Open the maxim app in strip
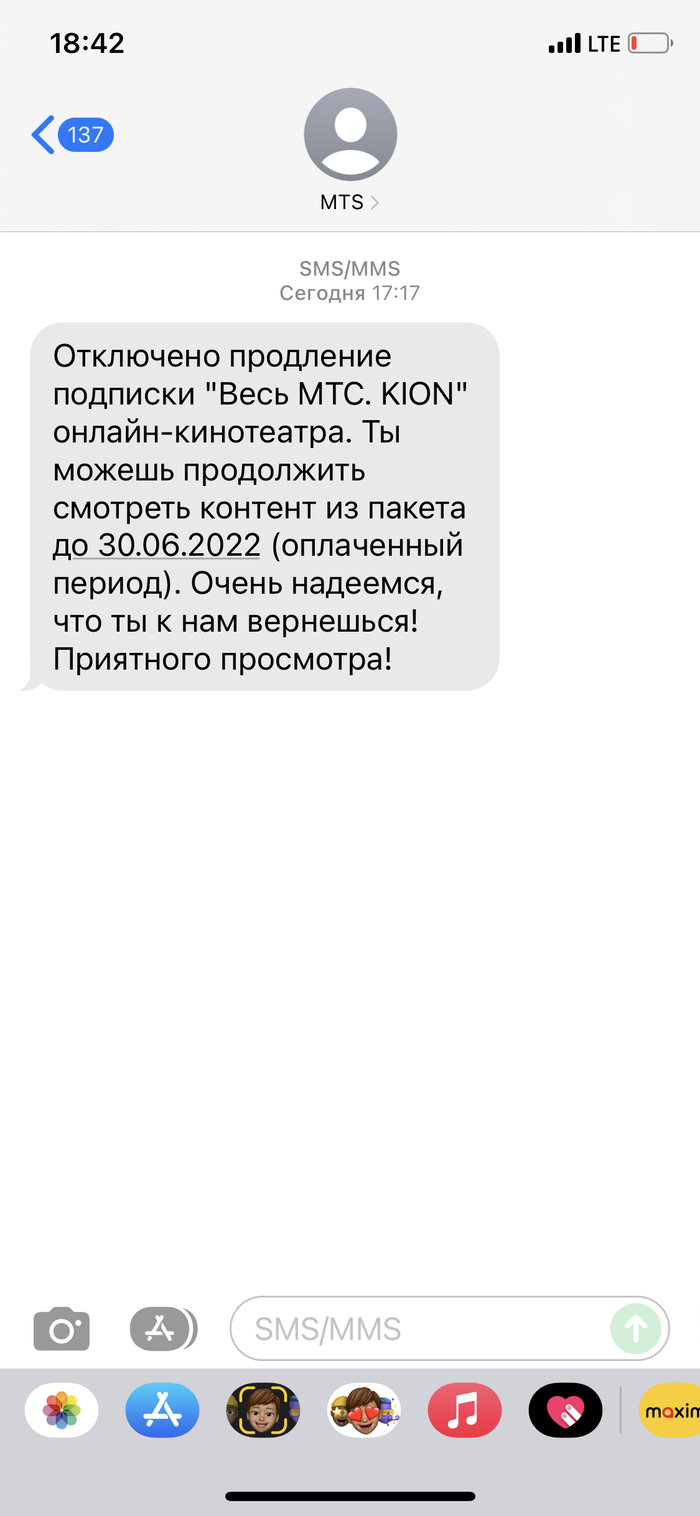 [668, 1410]
